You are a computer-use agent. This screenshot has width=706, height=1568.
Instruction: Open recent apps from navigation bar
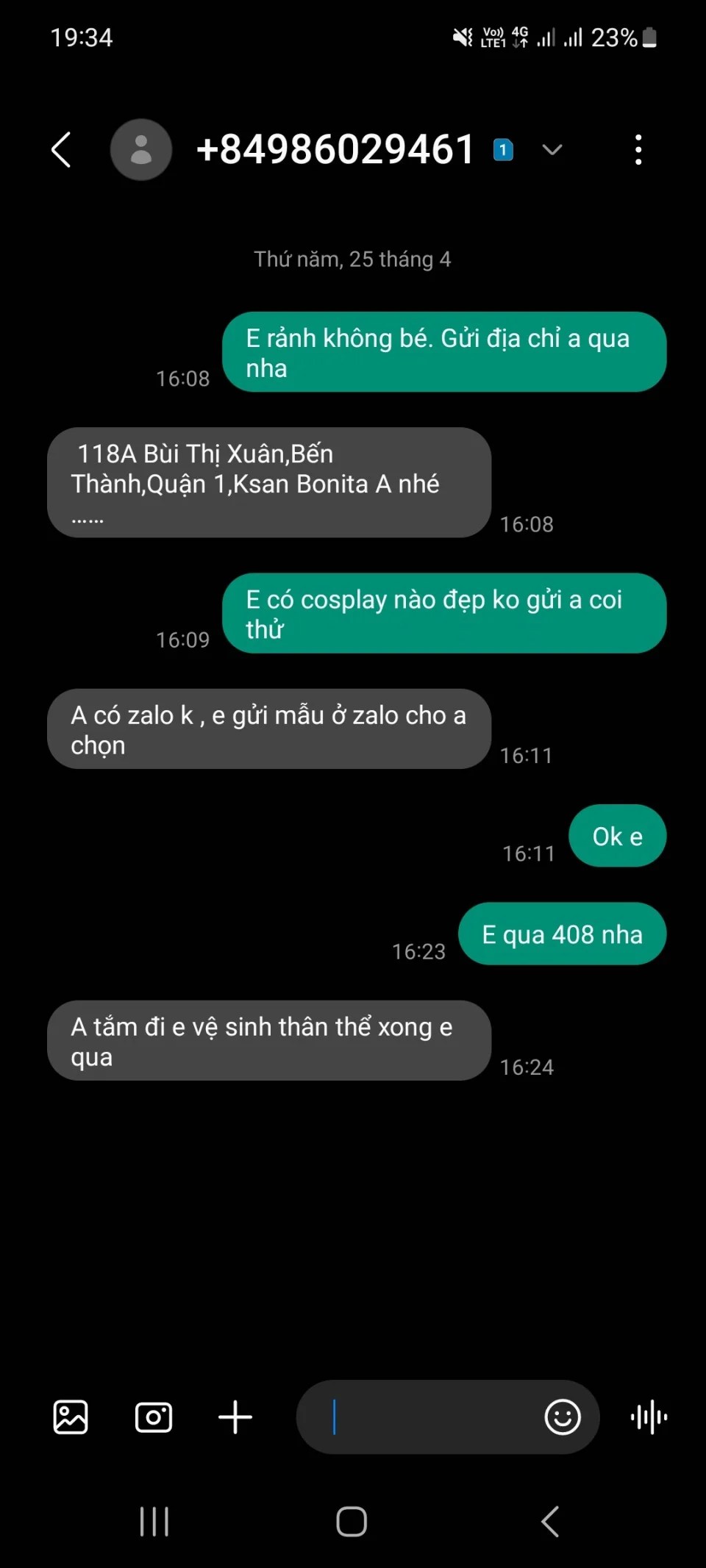154,1521
